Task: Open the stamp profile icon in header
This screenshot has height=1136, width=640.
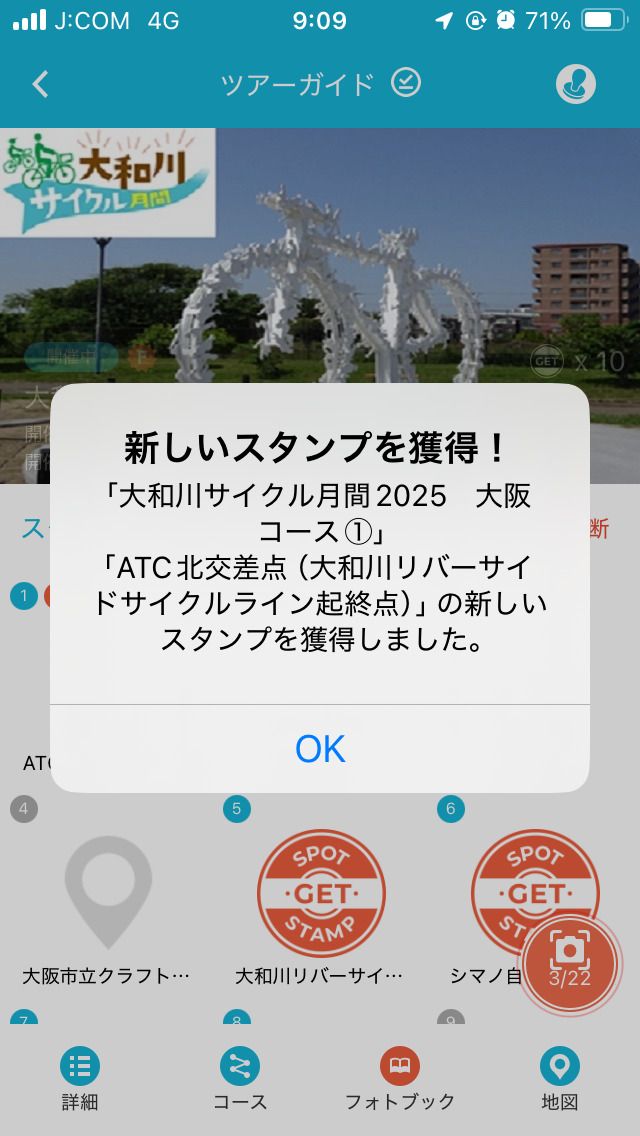Action: (576, 84)
